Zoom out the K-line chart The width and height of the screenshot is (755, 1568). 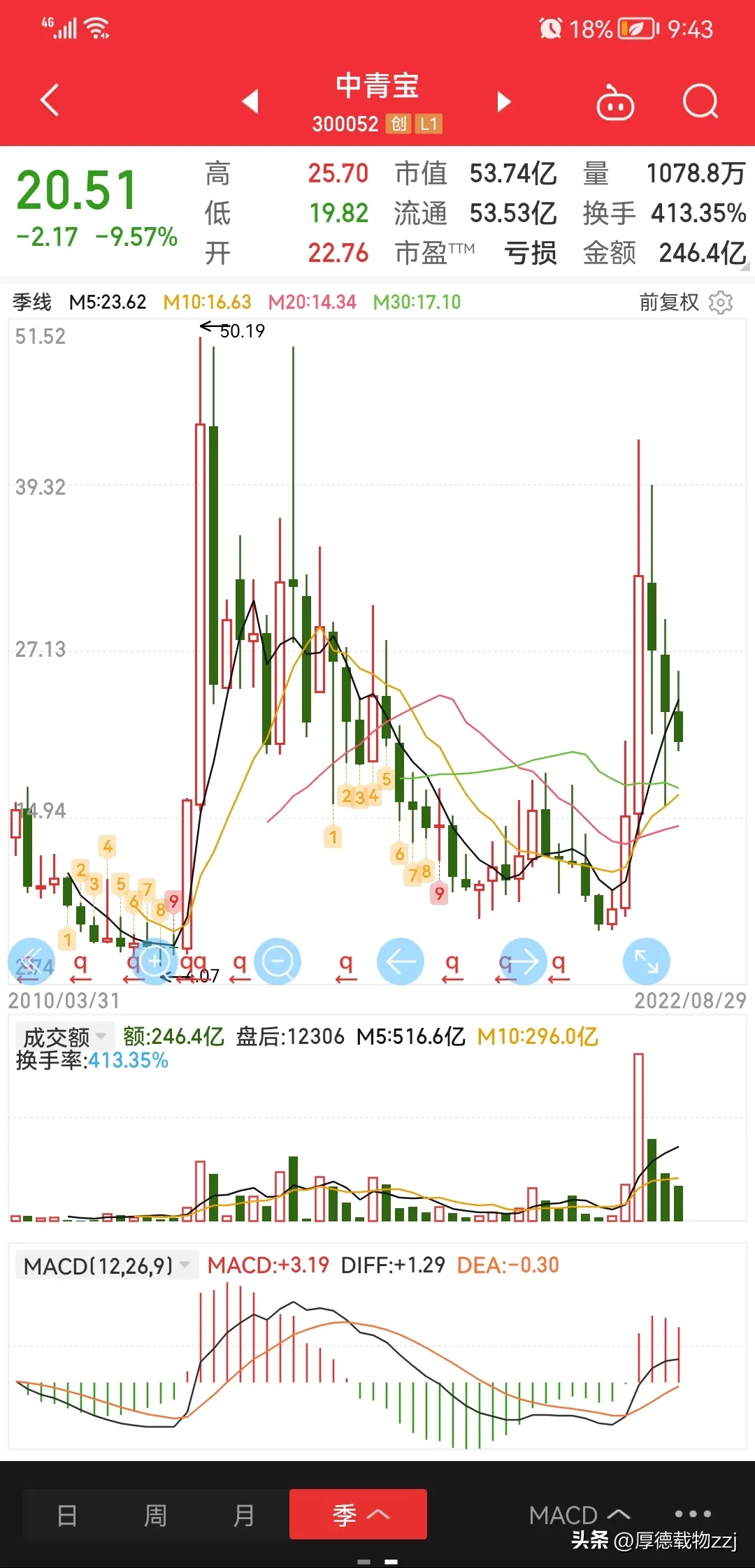coord(278,961)
